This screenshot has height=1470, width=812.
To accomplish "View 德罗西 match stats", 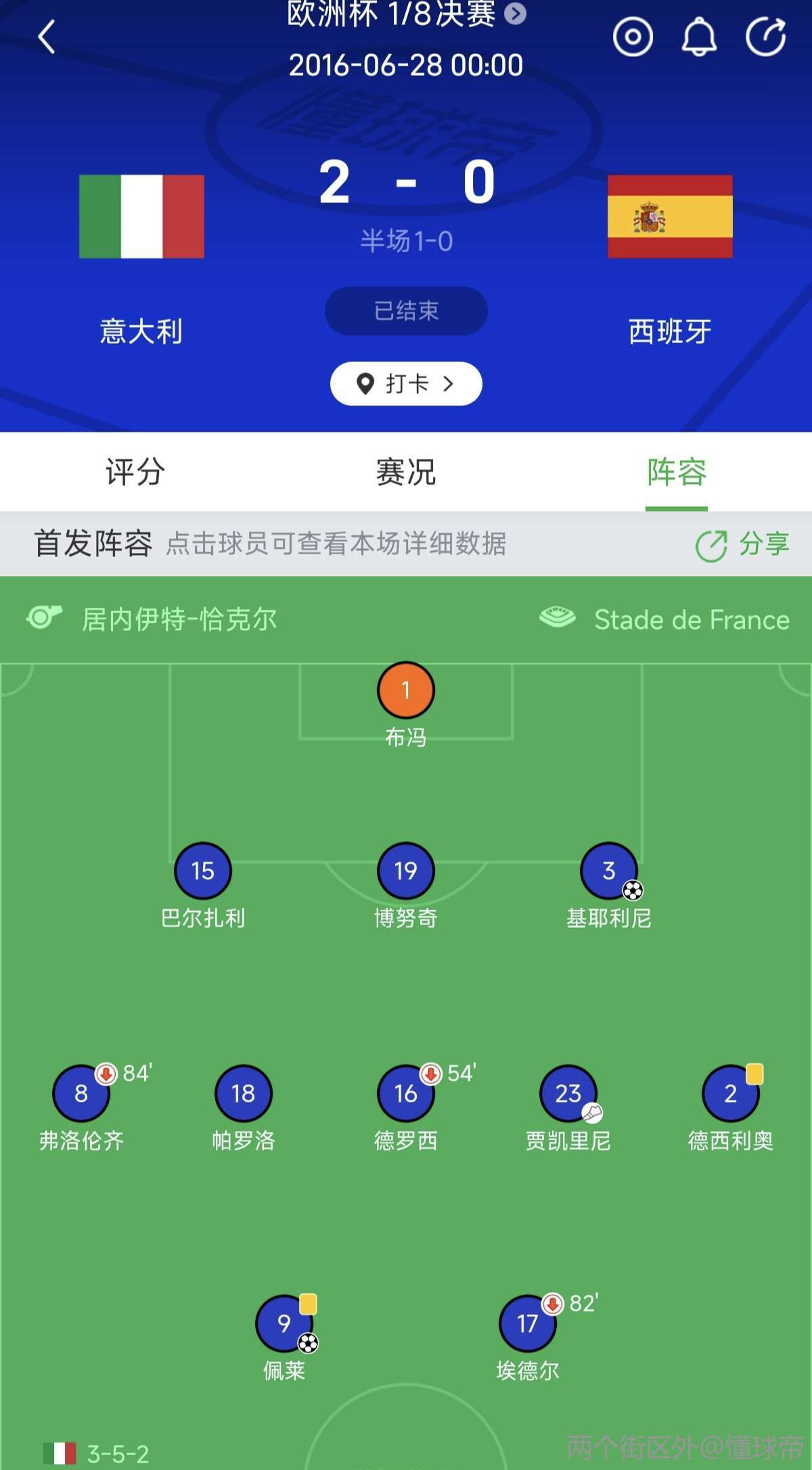I will point(406,1093).
